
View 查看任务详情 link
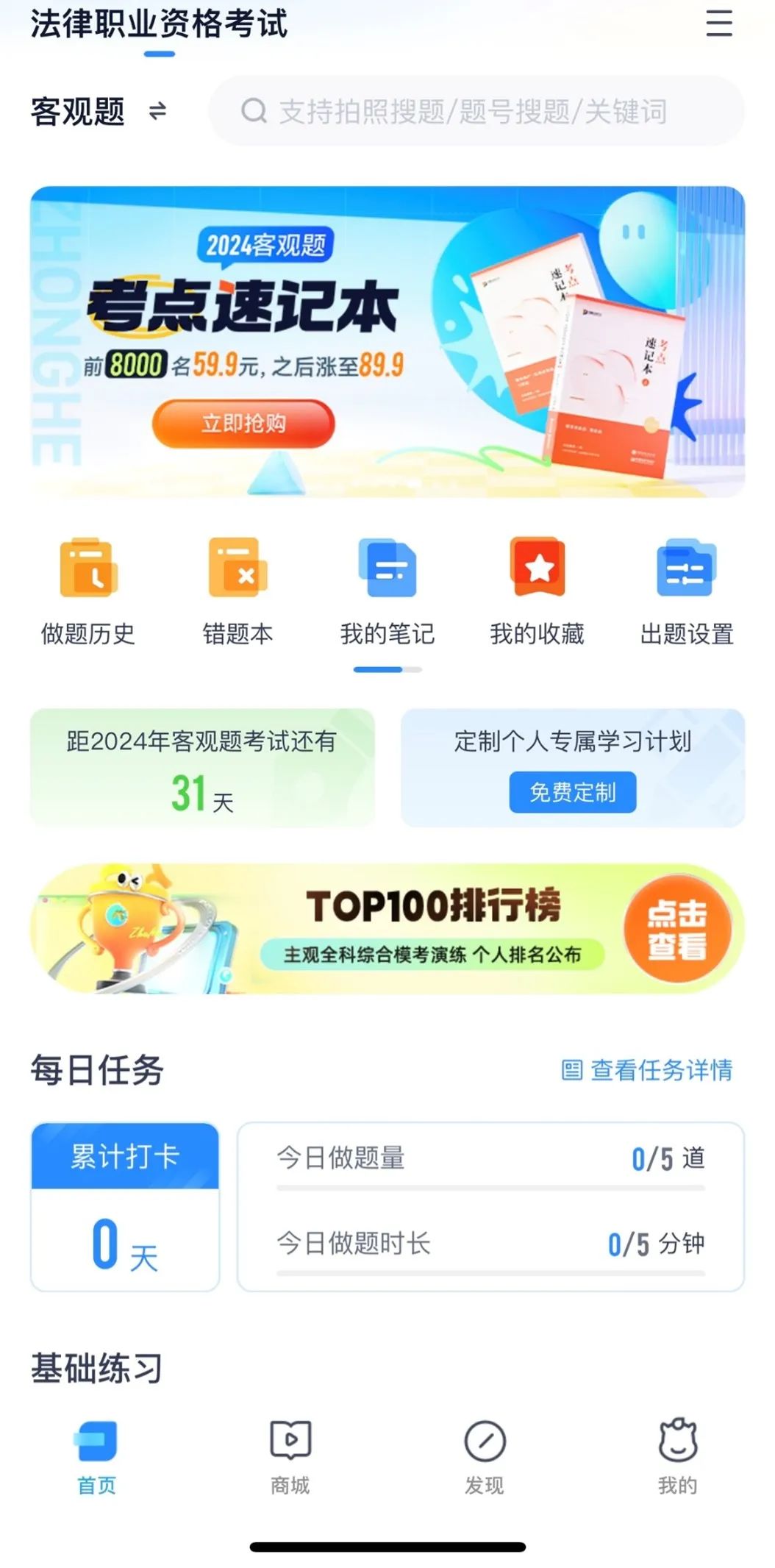pyautogui.click(x=648, y=1069)
